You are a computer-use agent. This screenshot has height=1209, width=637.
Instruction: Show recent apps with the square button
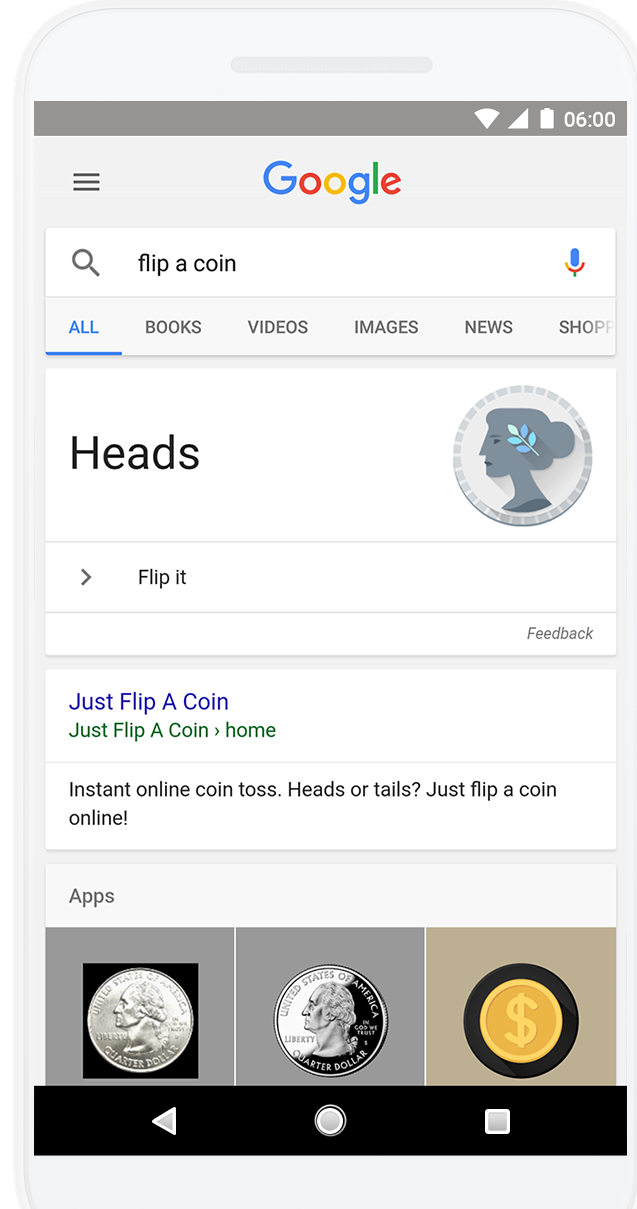(x=497, y=1121)
